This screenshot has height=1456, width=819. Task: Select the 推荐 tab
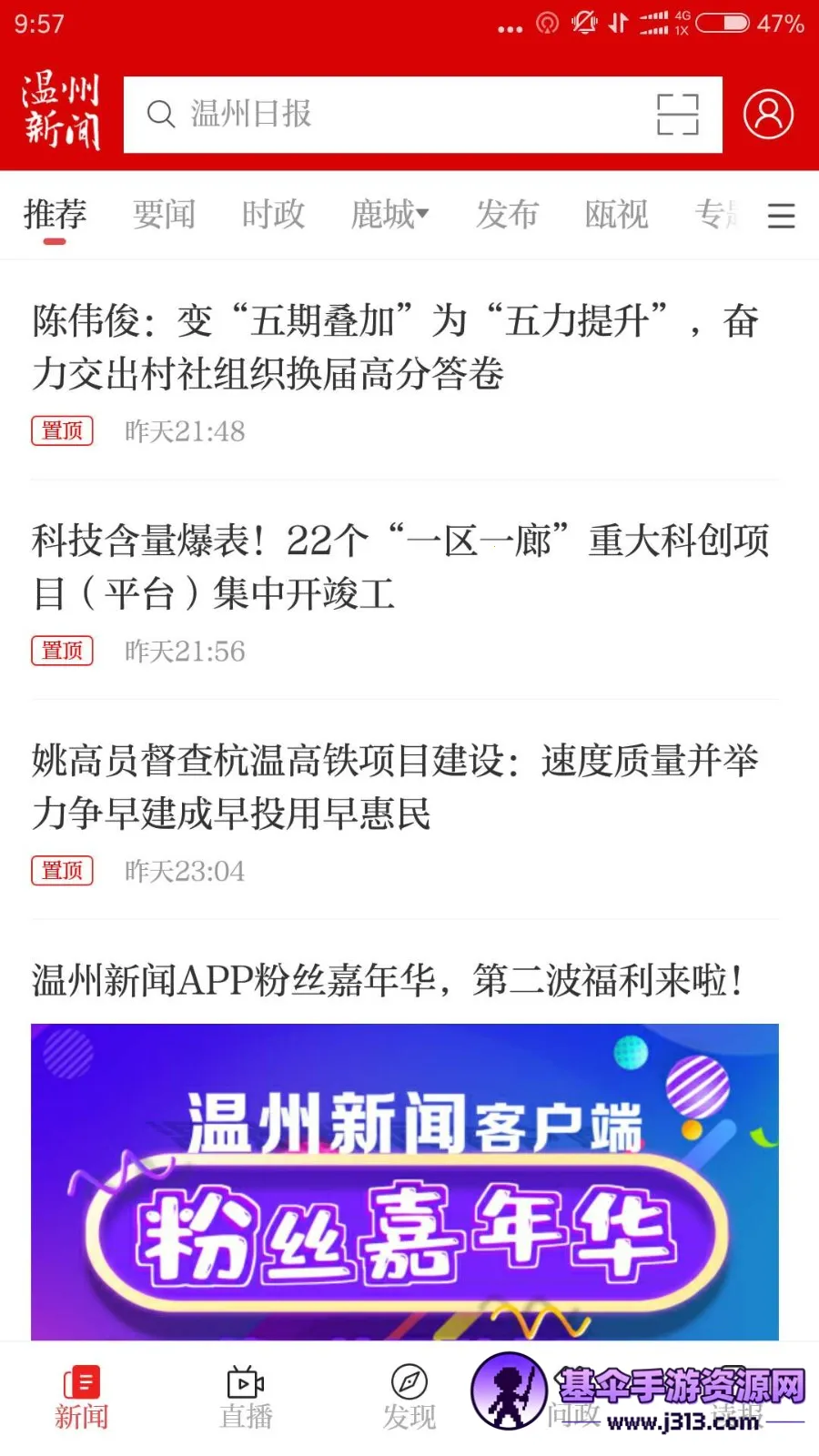[55, 215]
